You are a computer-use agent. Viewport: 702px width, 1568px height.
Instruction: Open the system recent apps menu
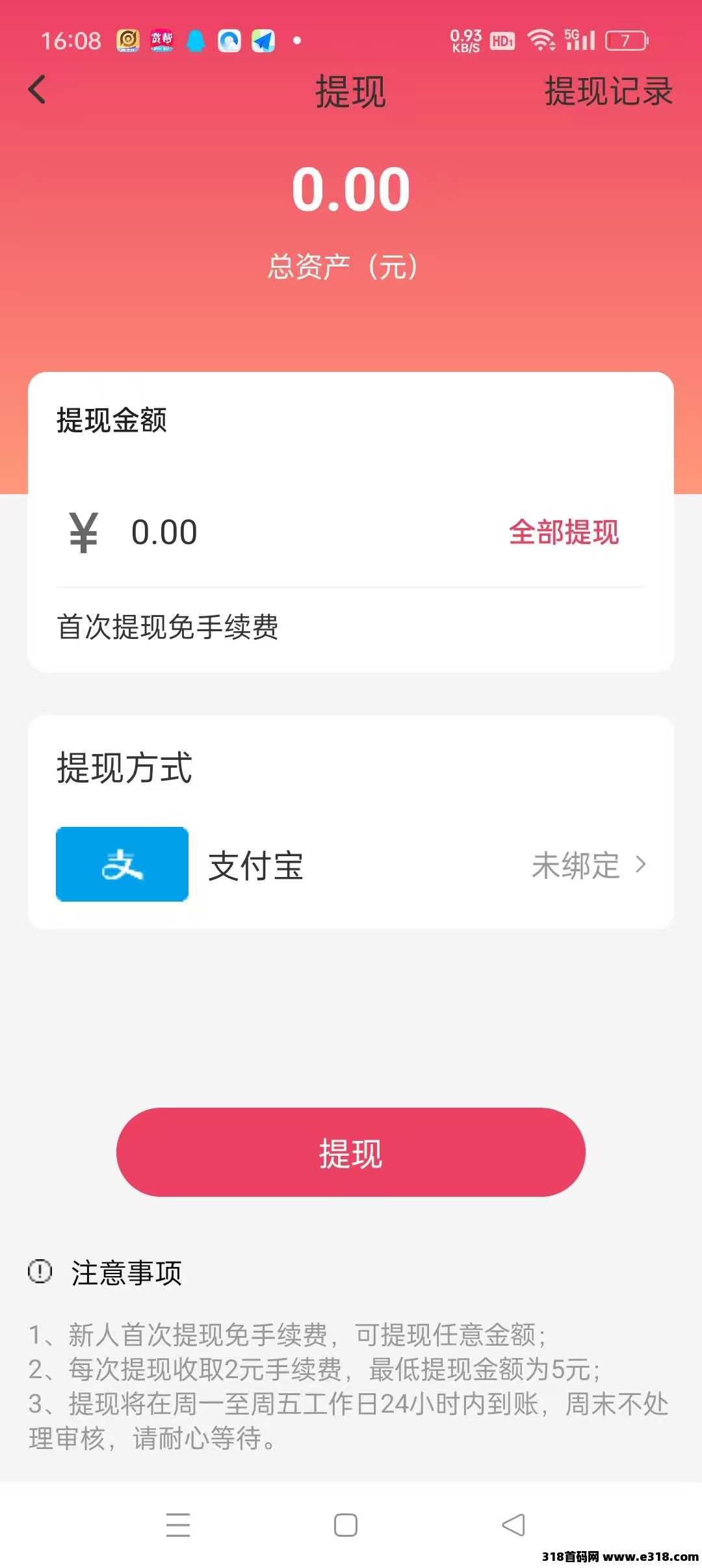pyautogui.click(x=178, y=1524)
